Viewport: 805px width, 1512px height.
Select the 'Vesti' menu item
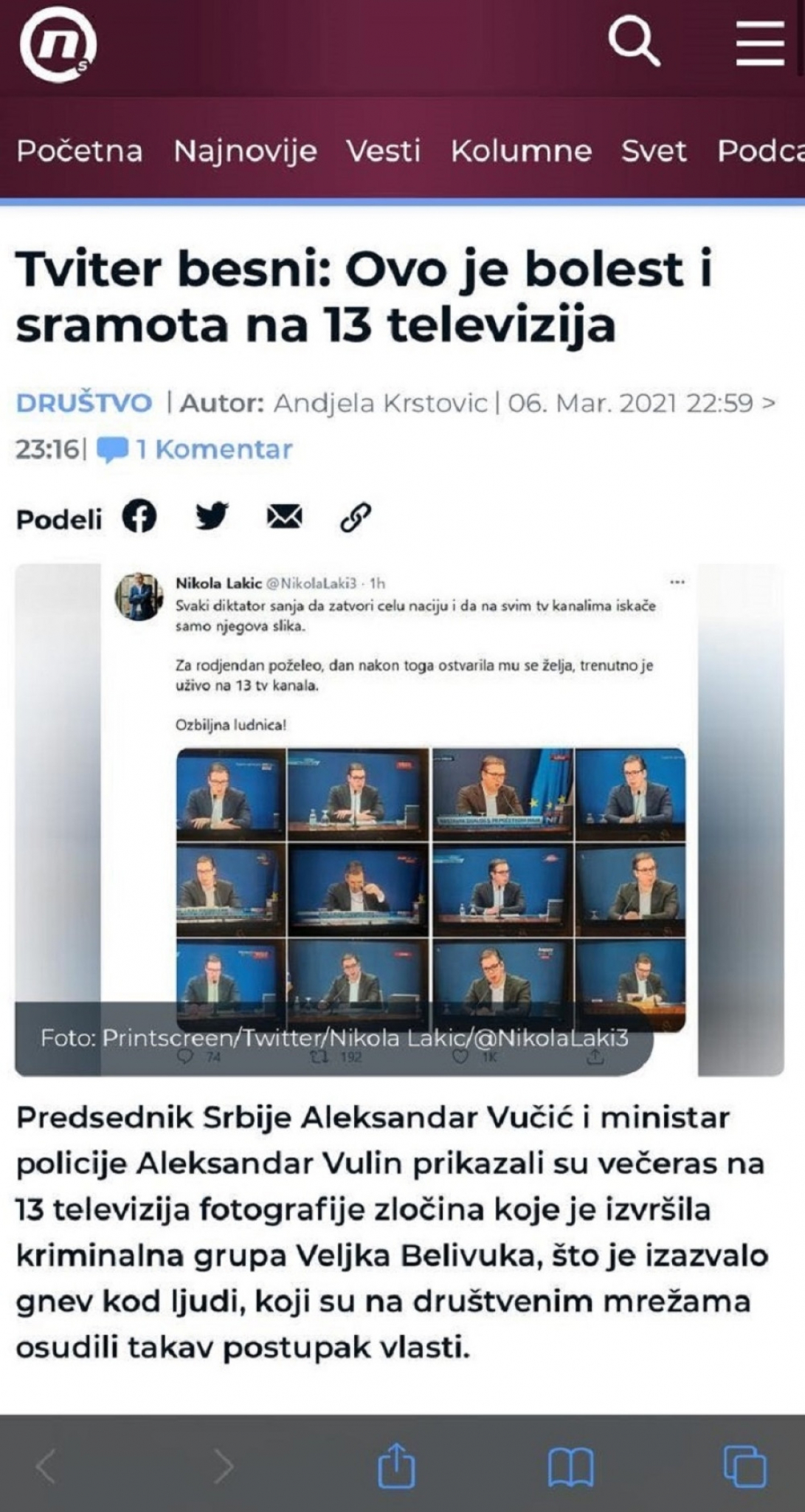tap(383, 152)
